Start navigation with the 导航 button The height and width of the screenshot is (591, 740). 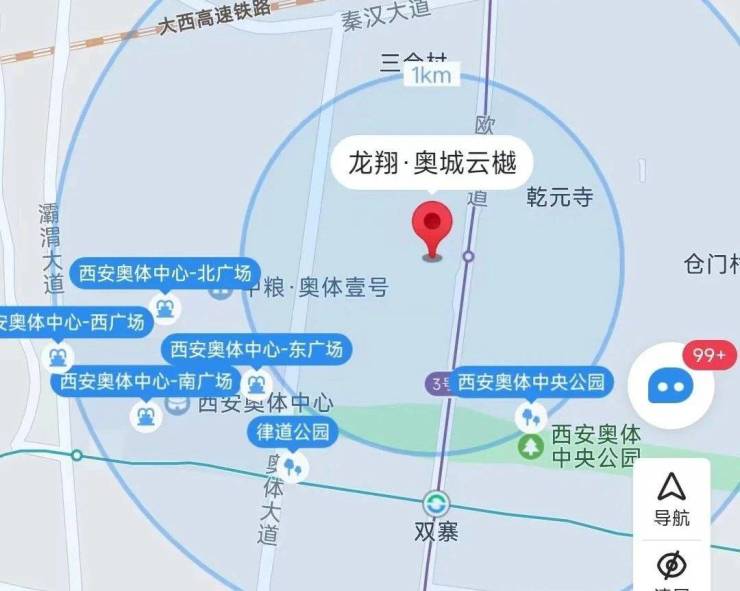pyautogui.click(x=671, y=499)
